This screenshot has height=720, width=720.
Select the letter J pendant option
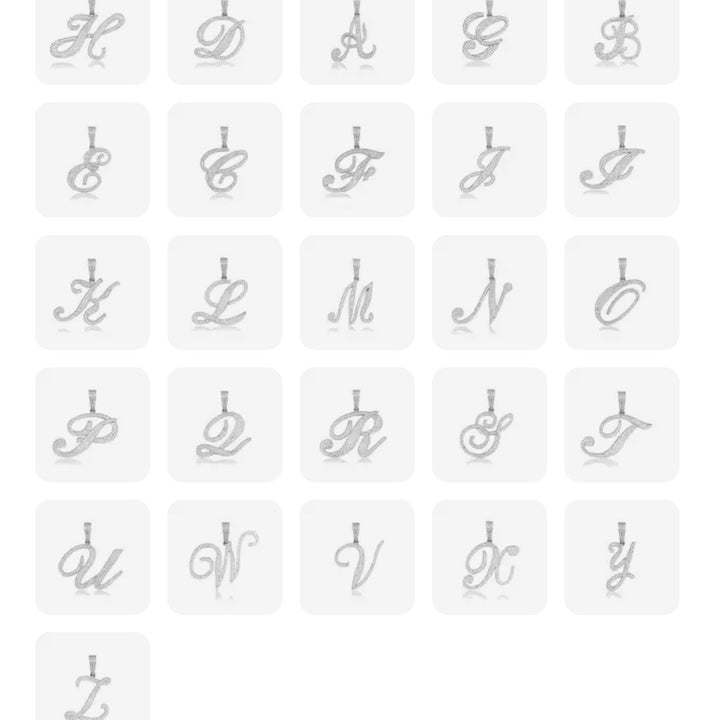coord(489,160)
